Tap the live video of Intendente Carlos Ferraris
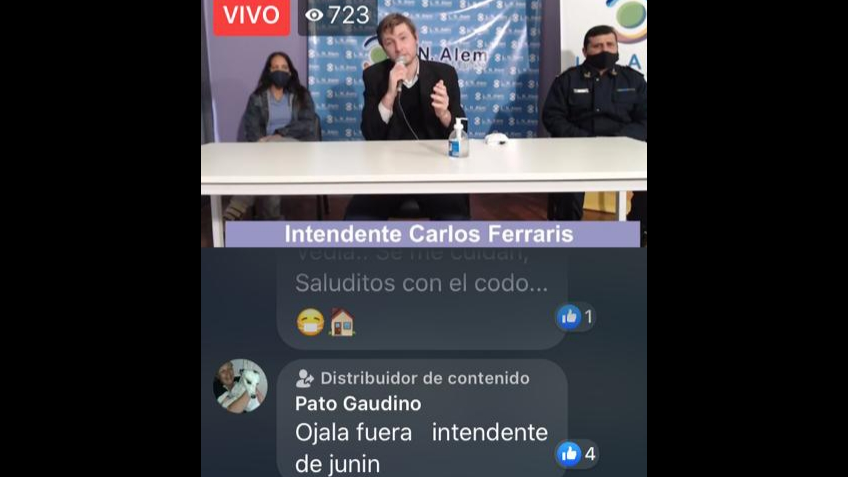 (423, 120)
